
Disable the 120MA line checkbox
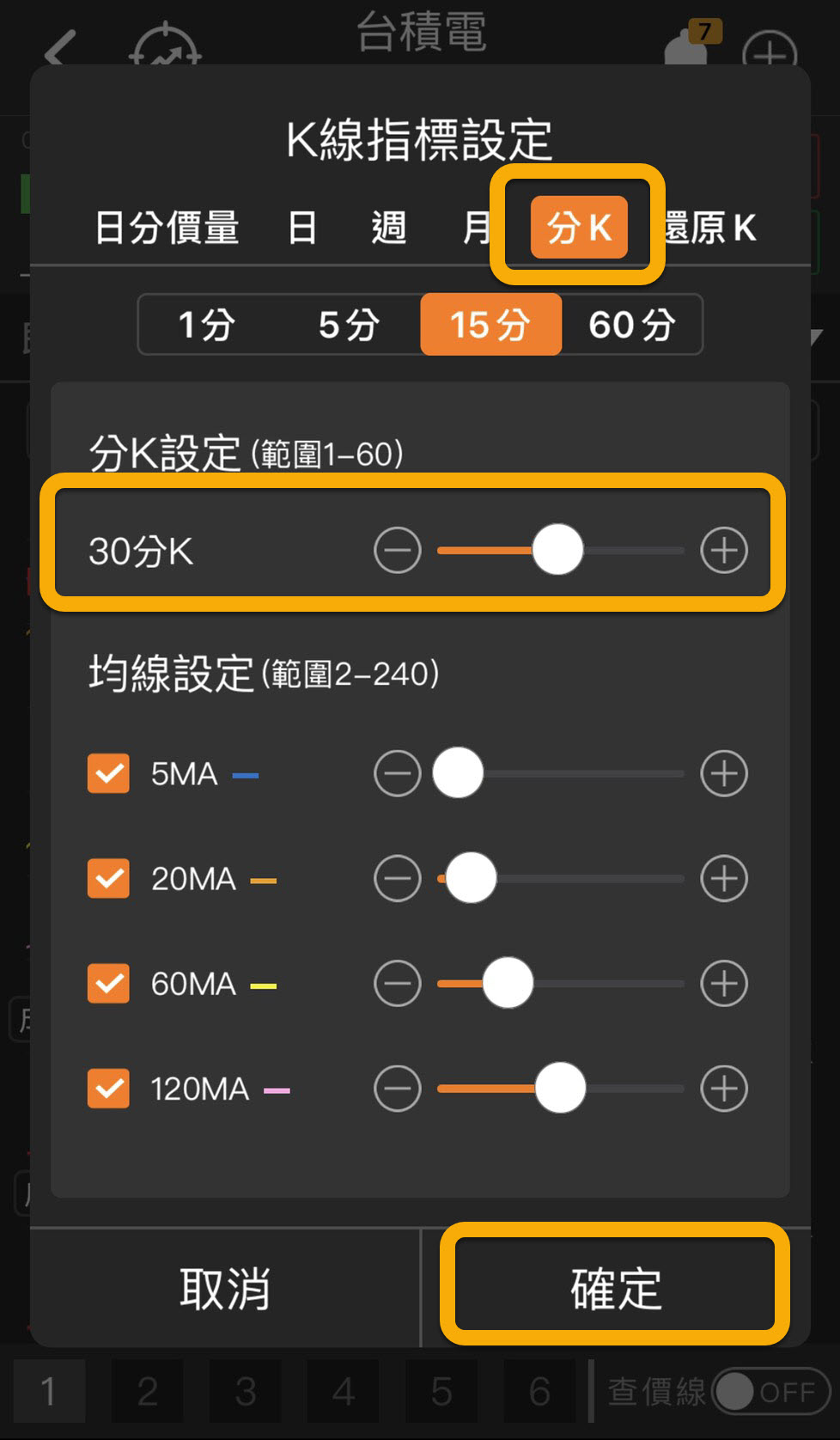(x=108, y=1088)
